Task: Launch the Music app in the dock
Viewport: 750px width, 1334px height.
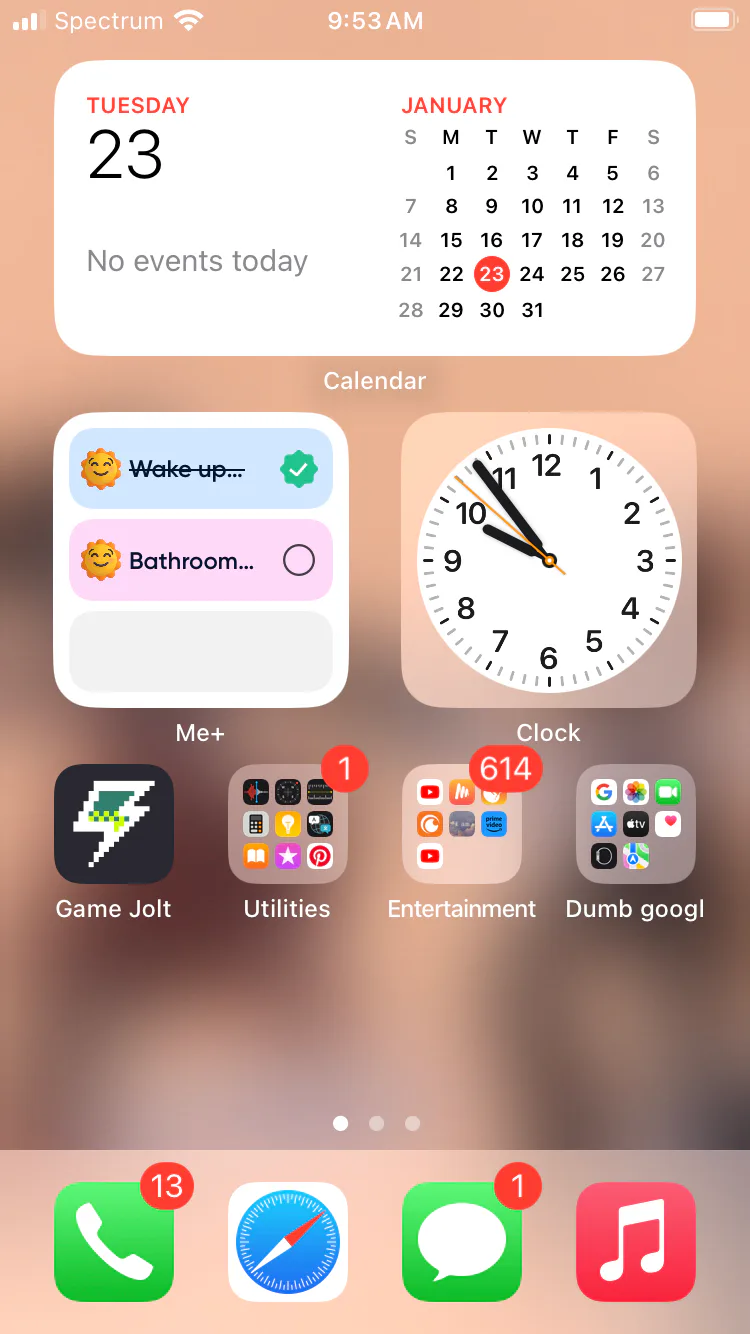Action: [x=636, y=1242]
